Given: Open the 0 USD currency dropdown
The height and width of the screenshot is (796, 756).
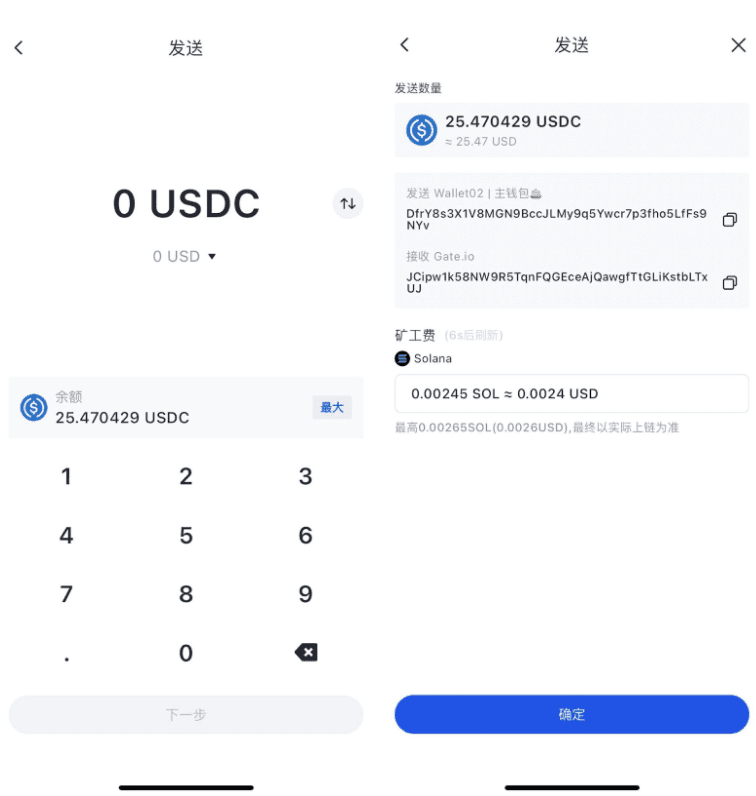Looking at the screenshot, I should click(x=185, y=257).
